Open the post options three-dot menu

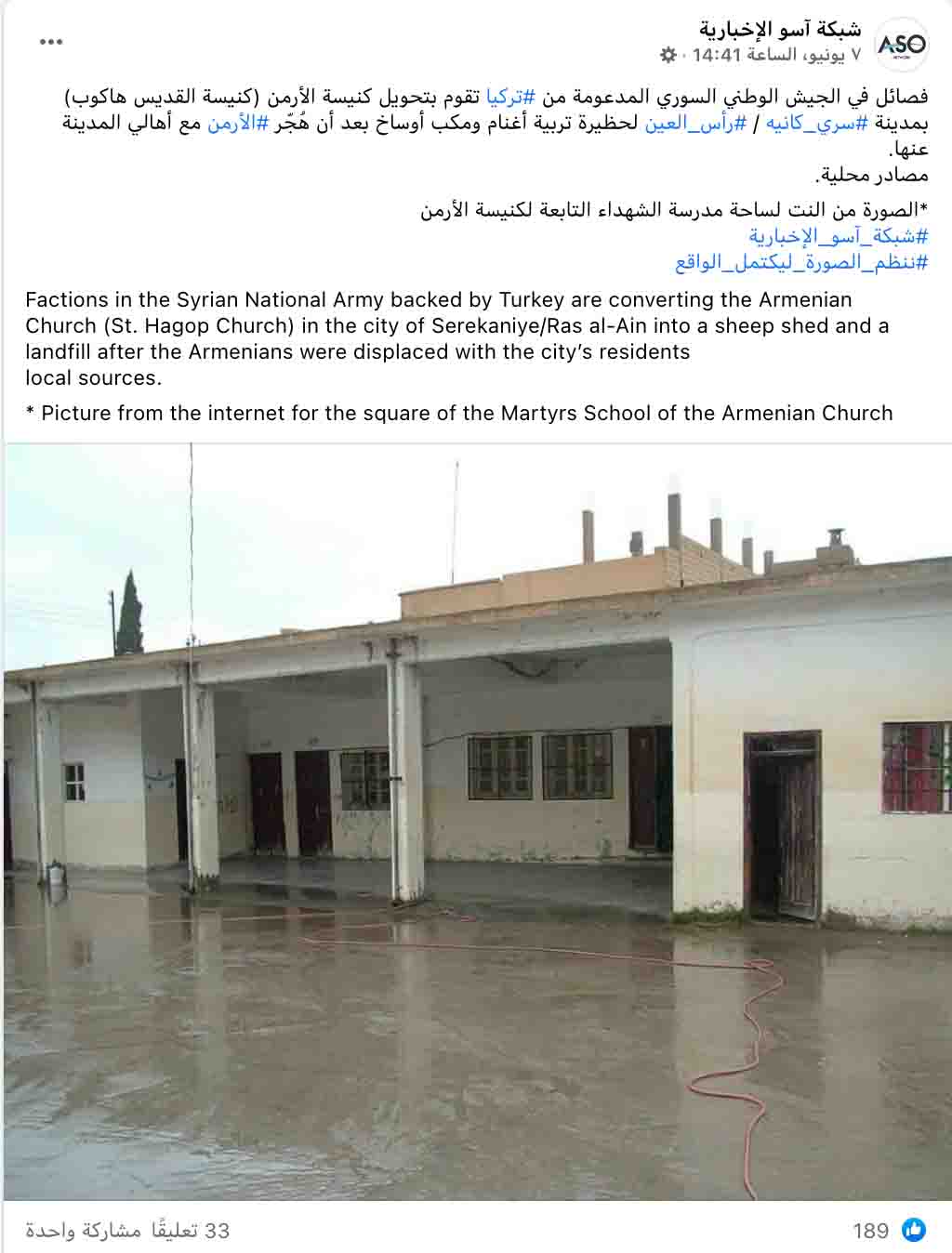[x=50, y=42]
